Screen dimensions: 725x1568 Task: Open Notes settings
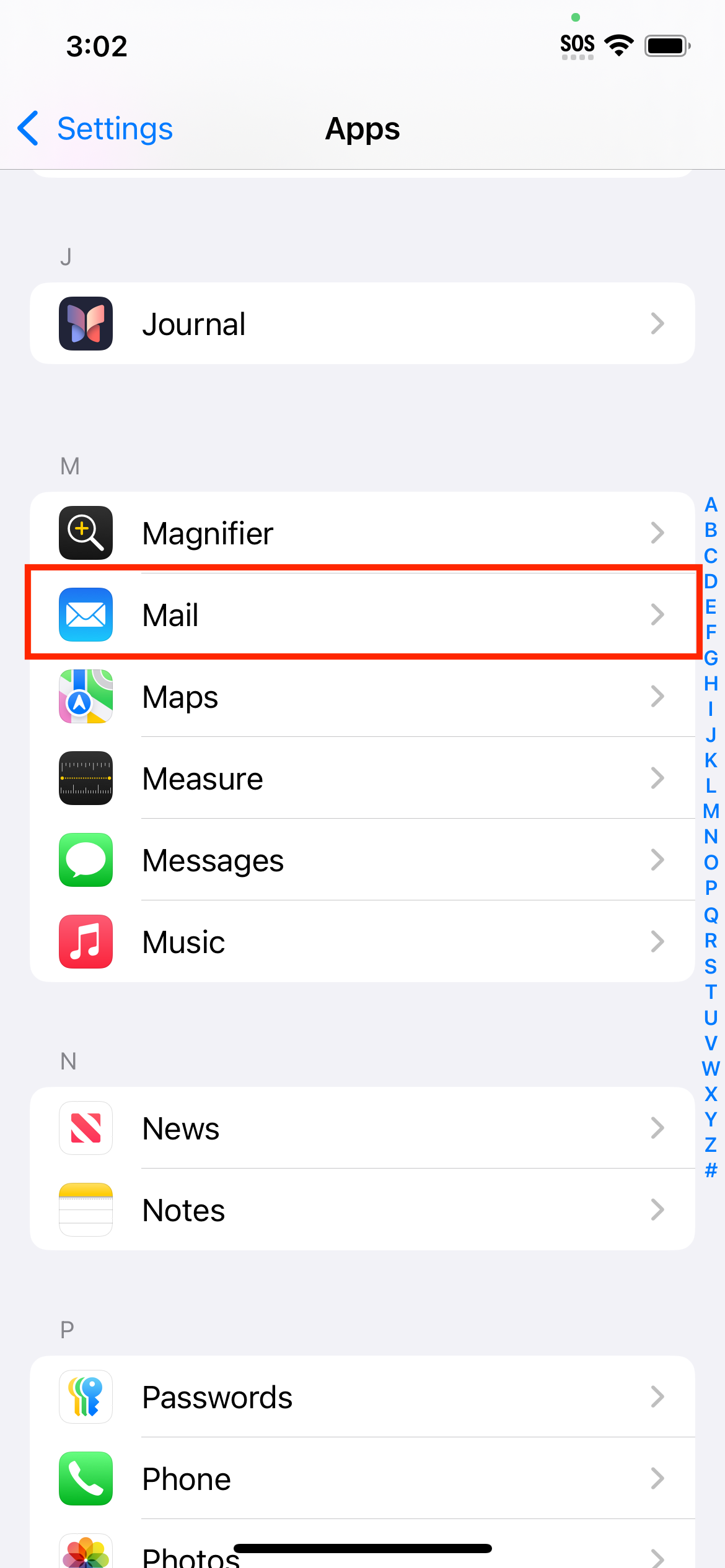(x=362, y=1209)
